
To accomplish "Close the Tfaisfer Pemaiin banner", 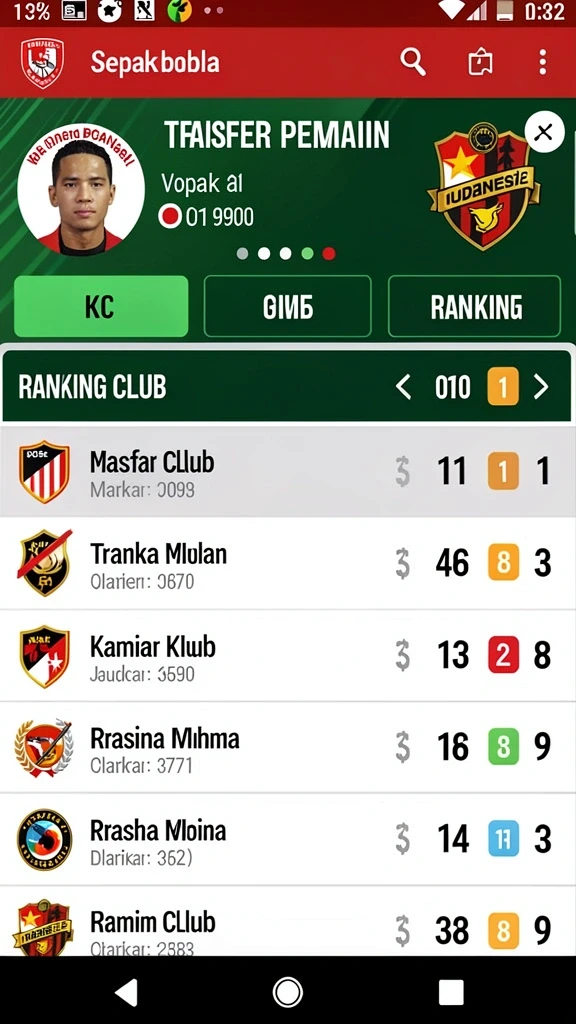I will 544,133.
